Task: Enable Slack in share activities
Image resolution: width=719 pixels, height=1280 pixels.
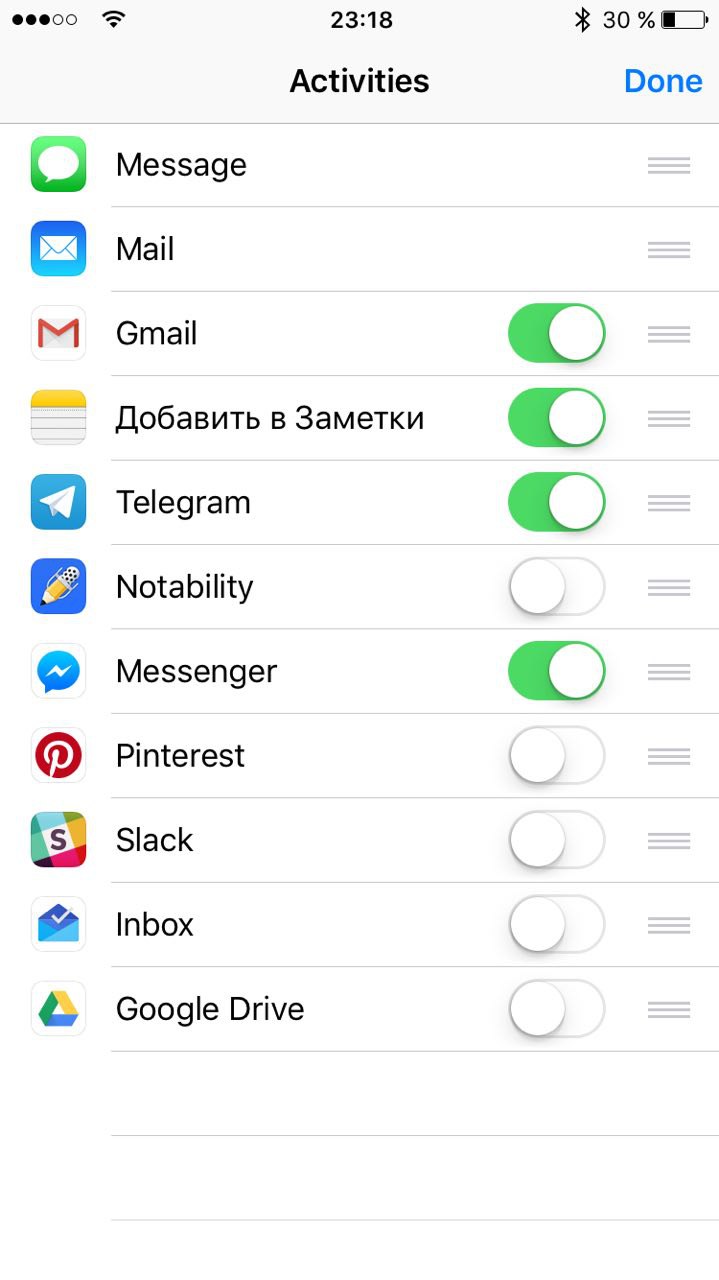Action: (556, 840)
